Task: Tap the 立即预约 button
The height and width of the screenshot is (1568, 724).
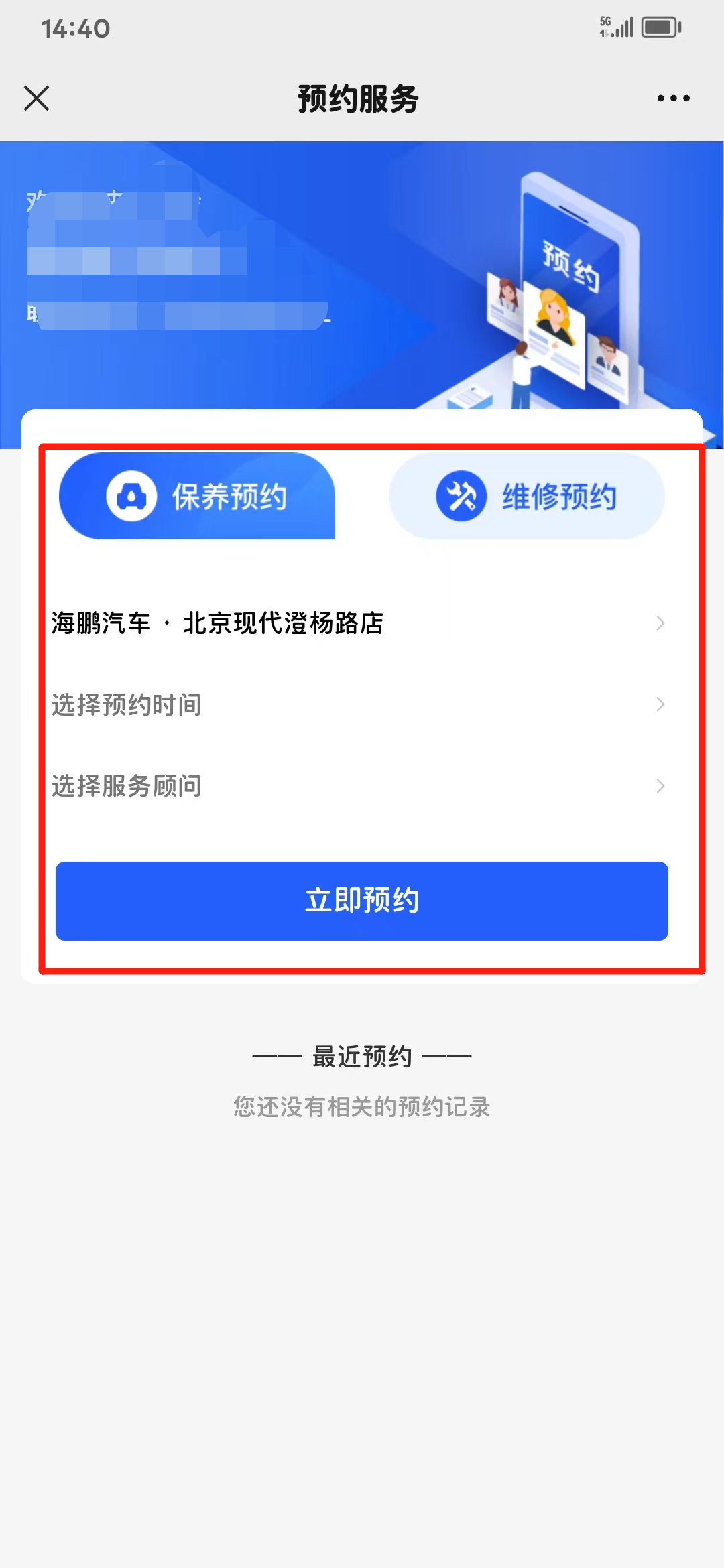Action: tap(362, 901)
